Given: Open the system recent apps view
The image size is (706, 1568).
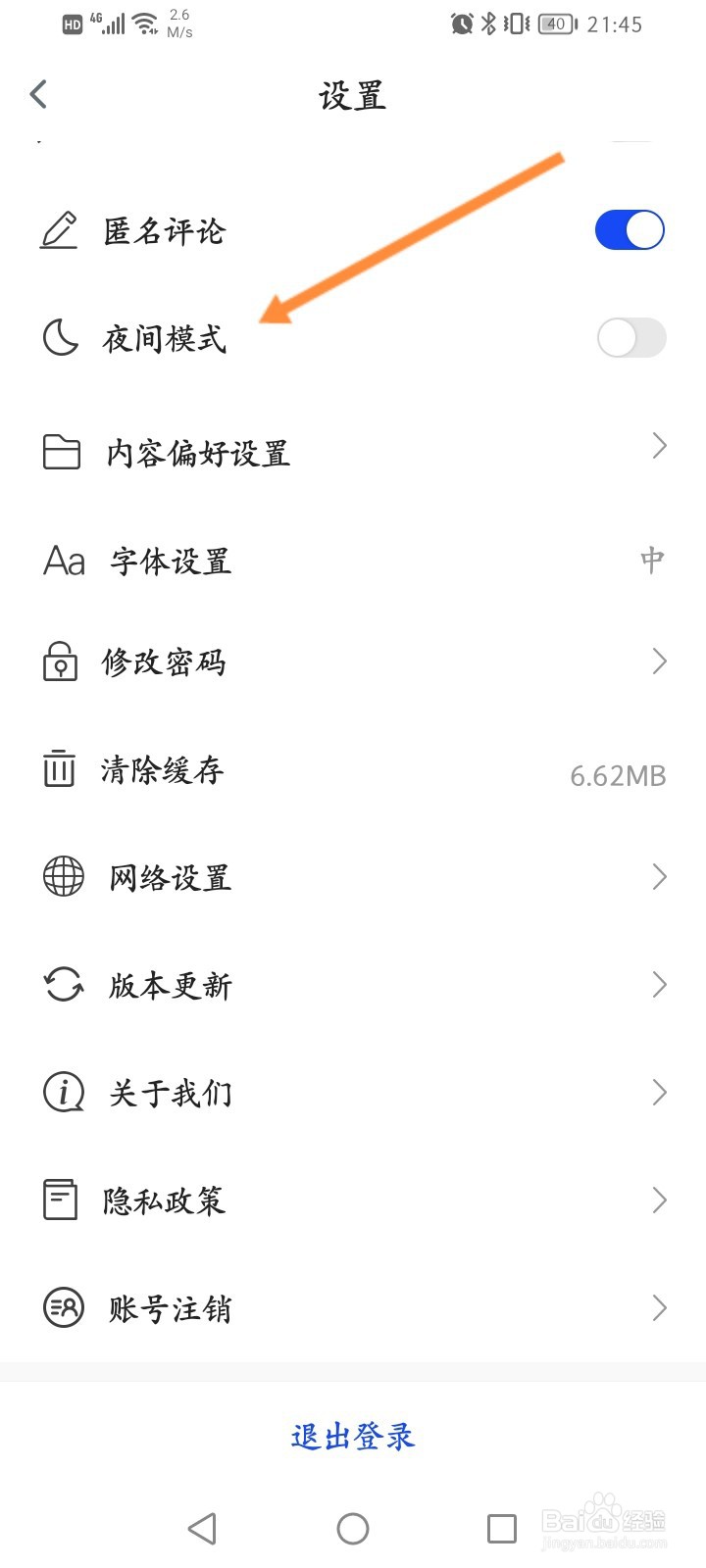Looking at the screenshot, I should 502,1529.
